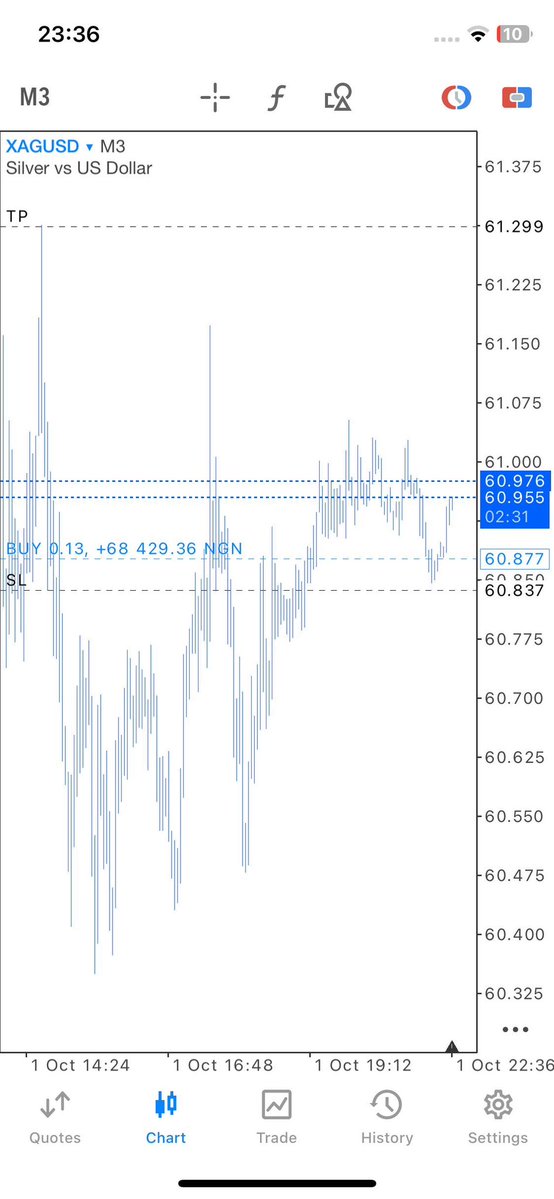The image size is (554, 1199).
Task: Activate the crosshair tool
Action: click(x=215, y=98)
